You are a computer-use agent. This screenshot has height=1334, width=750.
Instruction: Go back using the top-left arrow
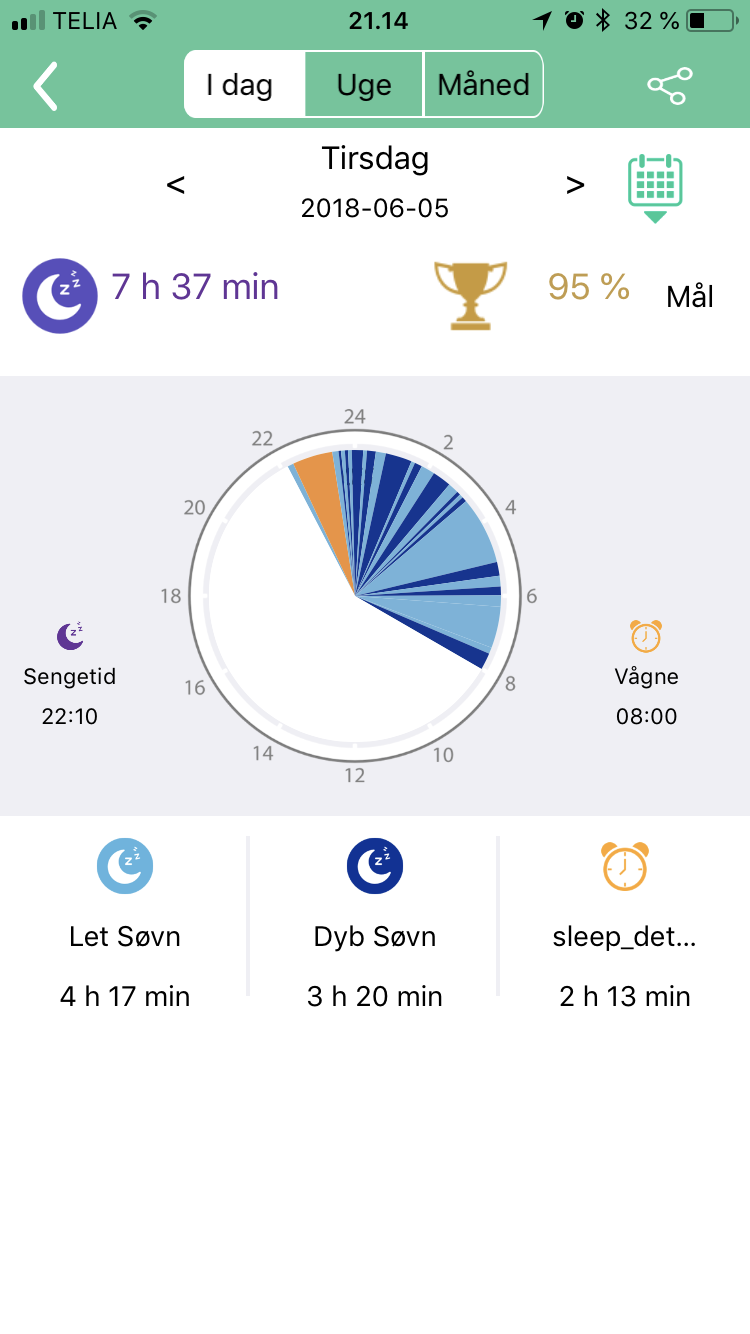(x=45, y=85)
